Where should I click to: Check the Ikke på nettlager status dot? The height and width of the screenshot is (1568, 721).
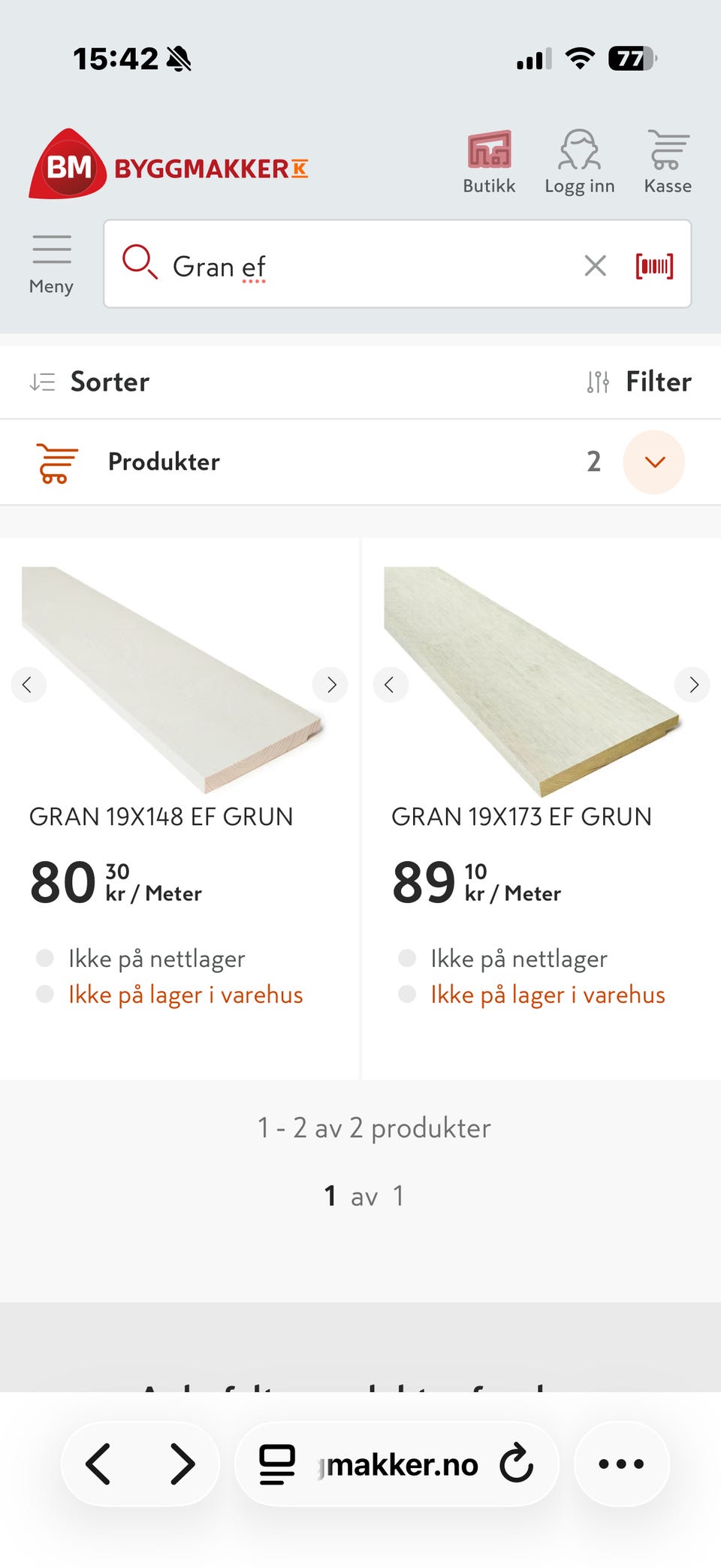tap(44, 958)
